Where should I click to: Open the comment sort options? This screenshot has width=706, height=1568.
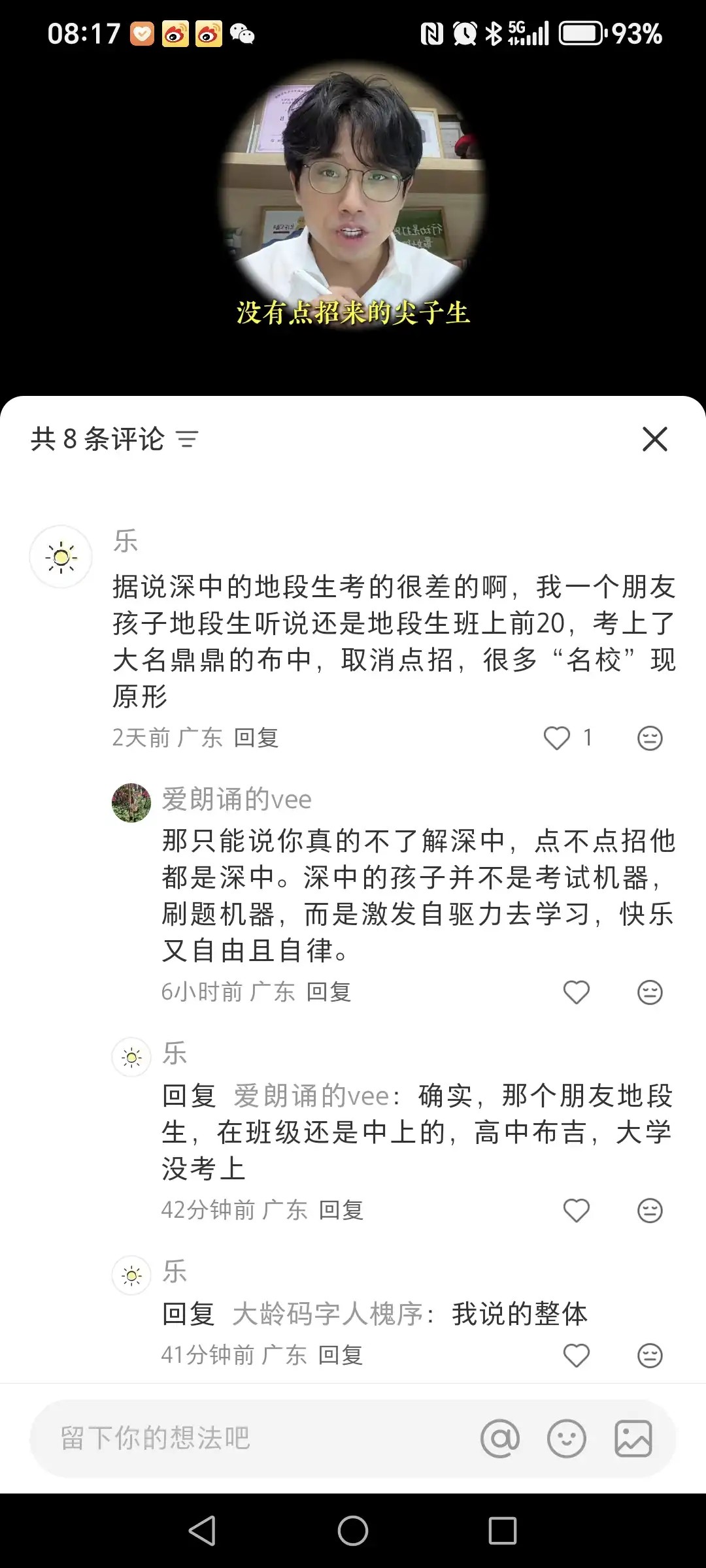coord(188,439)
